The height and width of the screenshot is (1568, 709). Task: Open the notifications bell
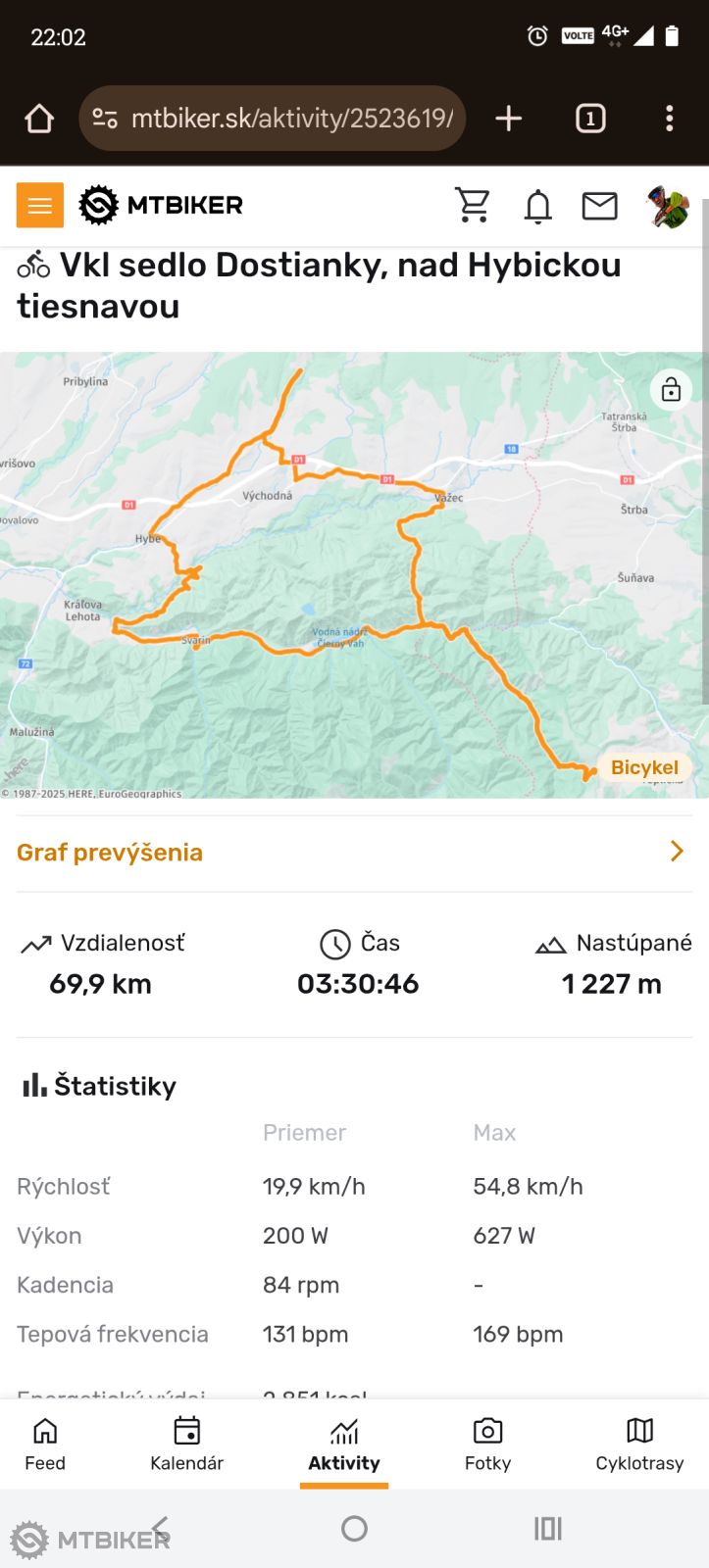point(537,206)
